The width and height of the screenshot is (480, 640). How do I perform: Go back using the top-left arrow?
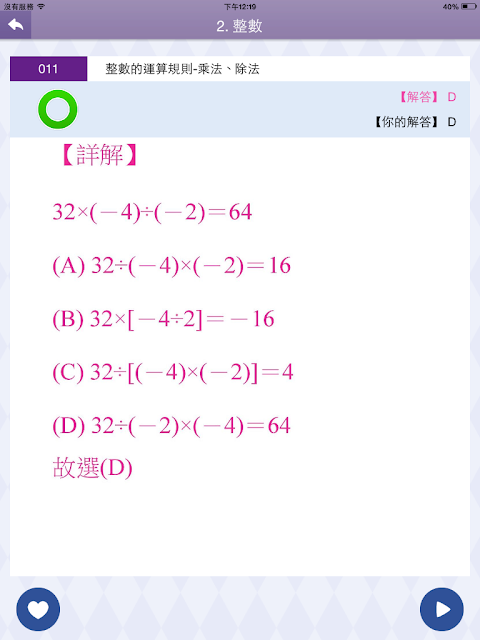16,25
